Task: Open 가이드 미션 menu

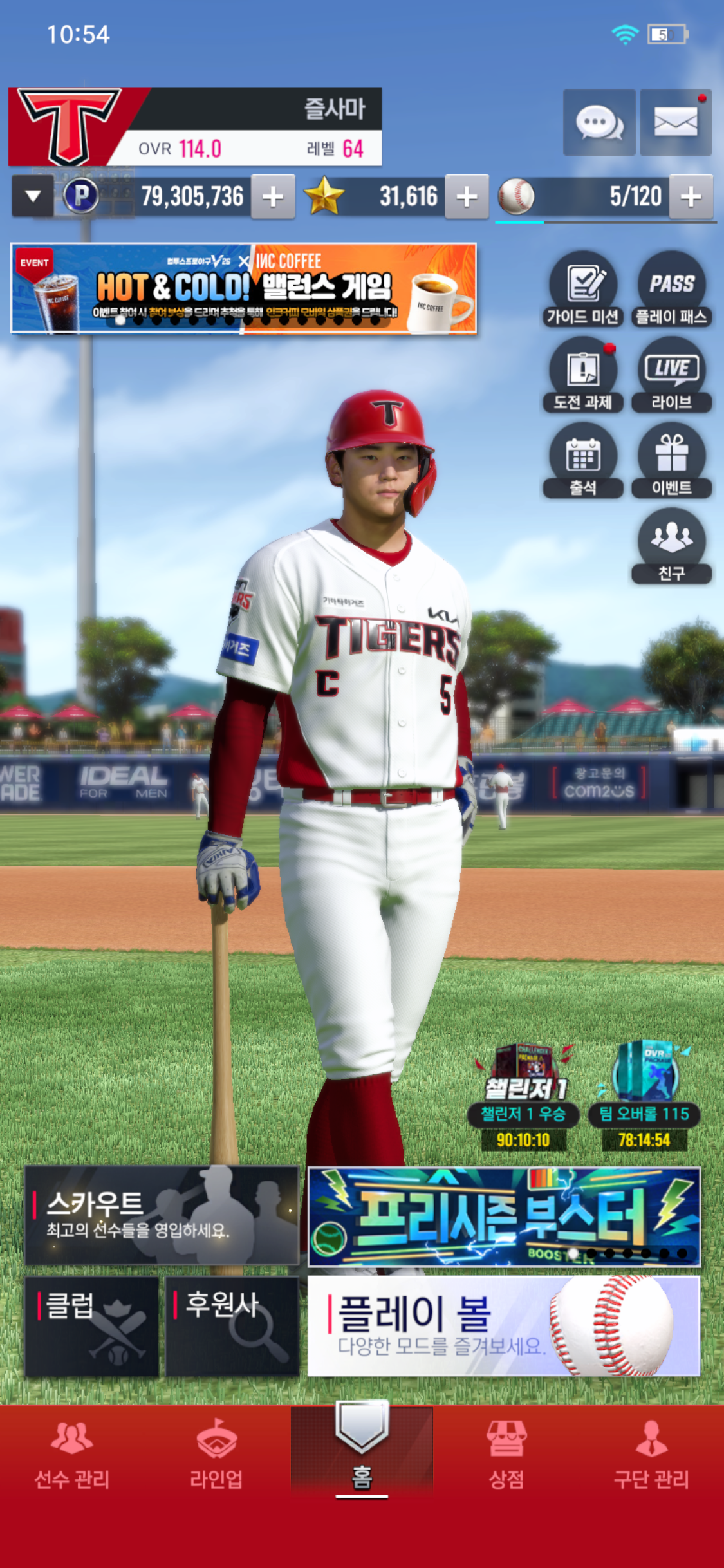Action: coord(583,290)
